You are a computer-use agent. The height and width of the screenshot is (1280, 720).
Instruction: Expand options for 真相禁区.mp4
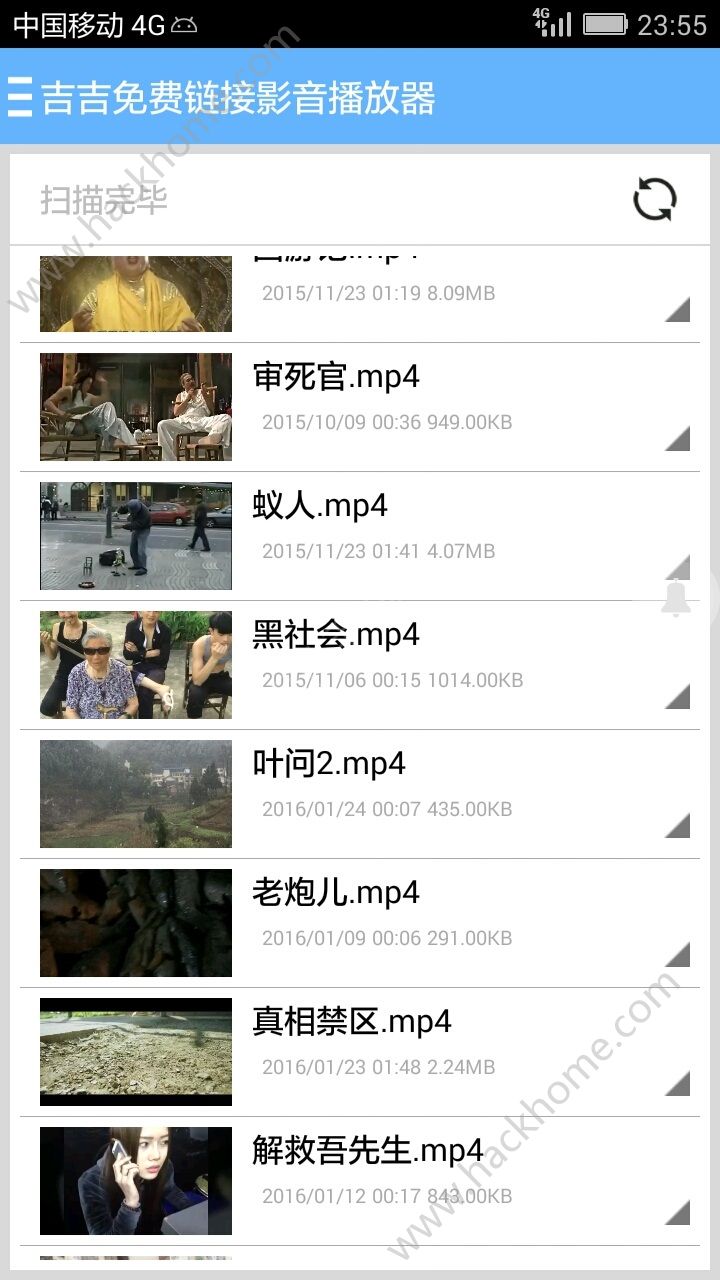point(678,1084)
